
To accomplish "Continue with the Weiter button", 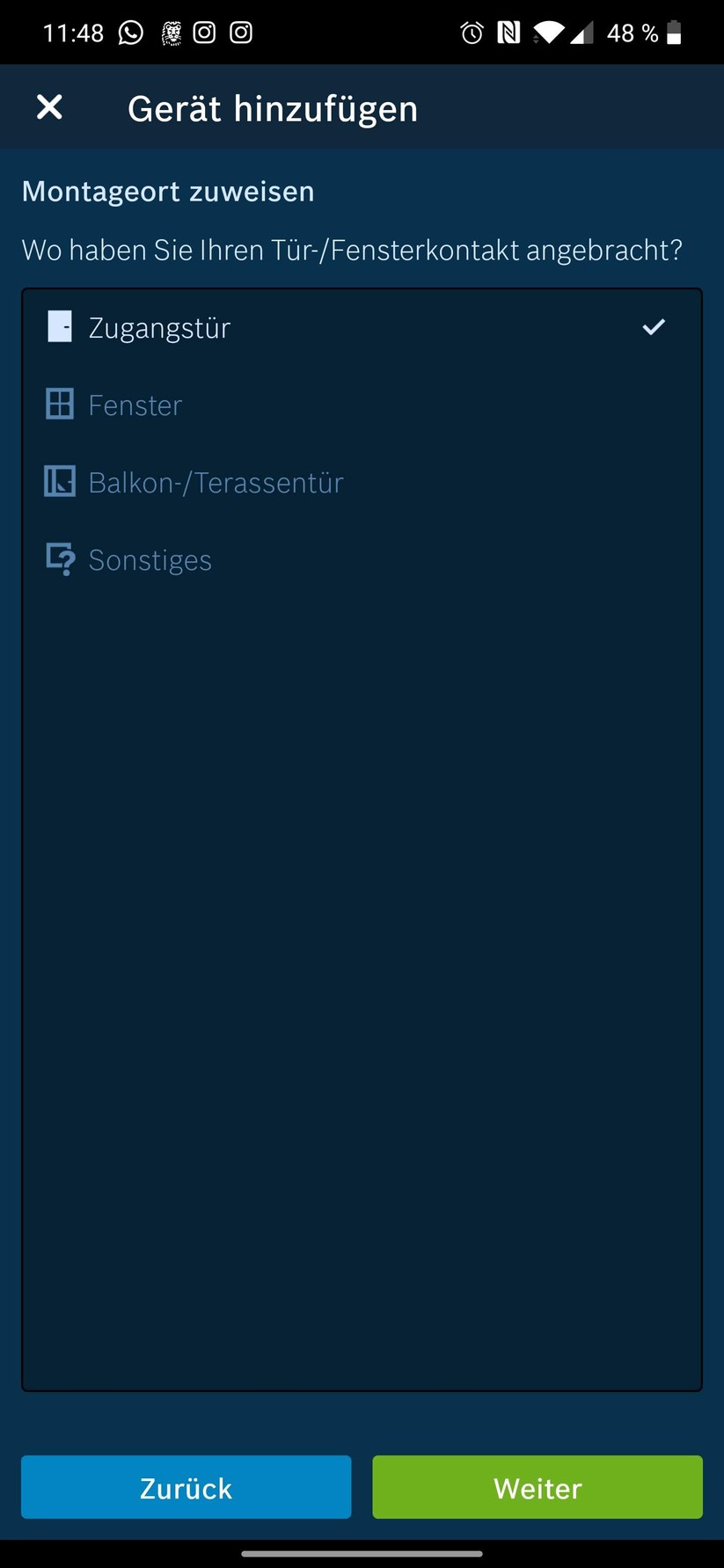I will point(538,1487).
